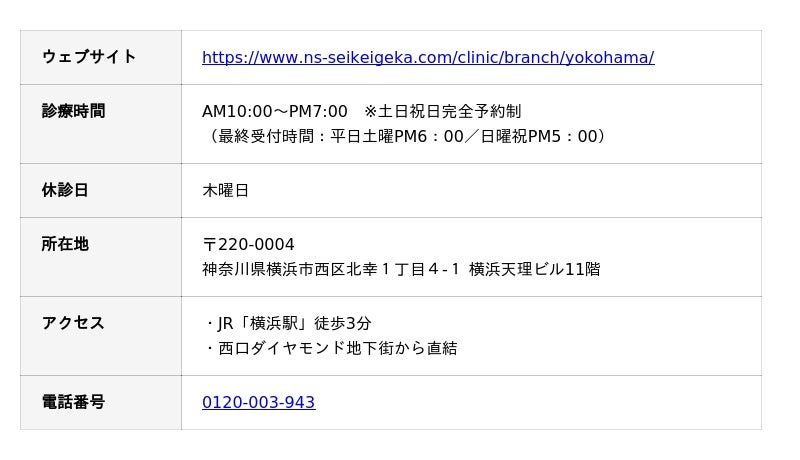The image size is (800, 460).
Task: Open the ns-seikeigeka.com Yokohama clinic website link
Action: pyautogui.click(x=427, y=57)
